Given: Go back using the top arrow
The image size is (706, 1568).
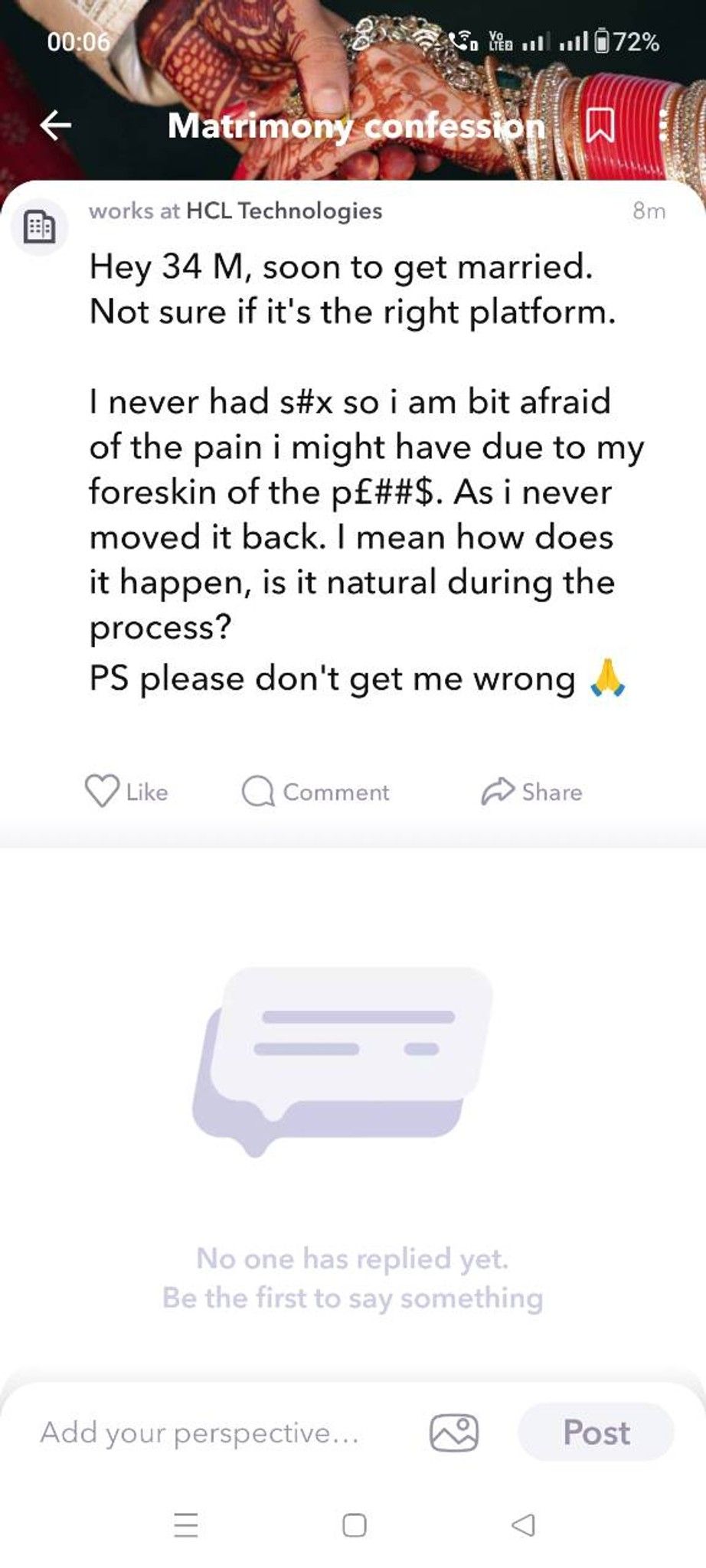Looking at the screenshot, I should (56, 125).
